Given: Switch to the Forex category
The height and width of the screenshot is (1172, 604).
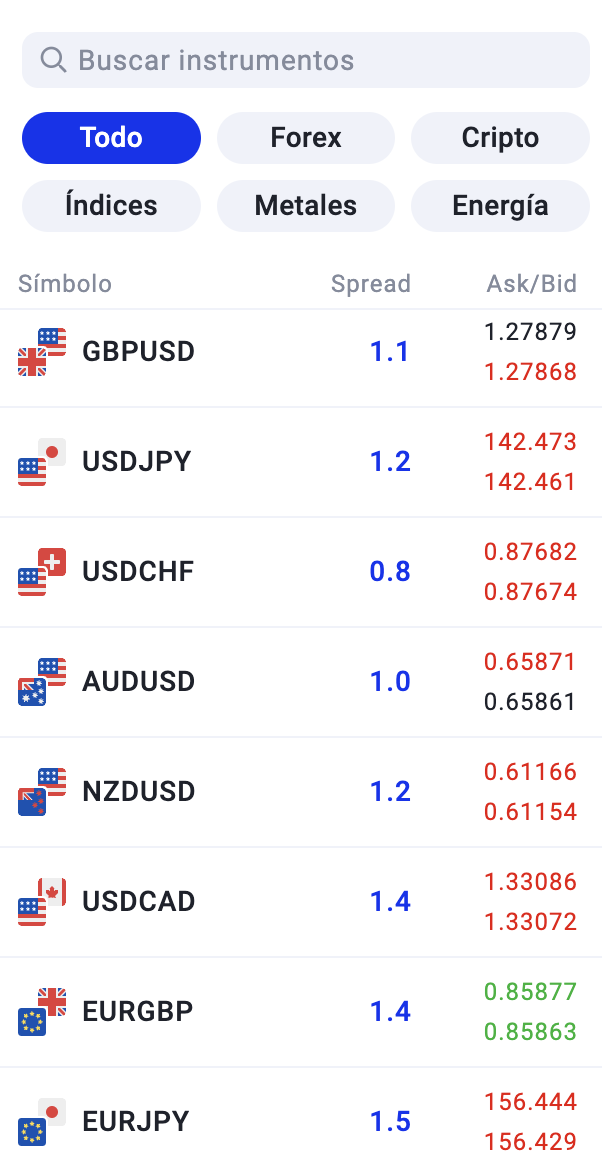Looking at the screenshot, I should 306,138.
